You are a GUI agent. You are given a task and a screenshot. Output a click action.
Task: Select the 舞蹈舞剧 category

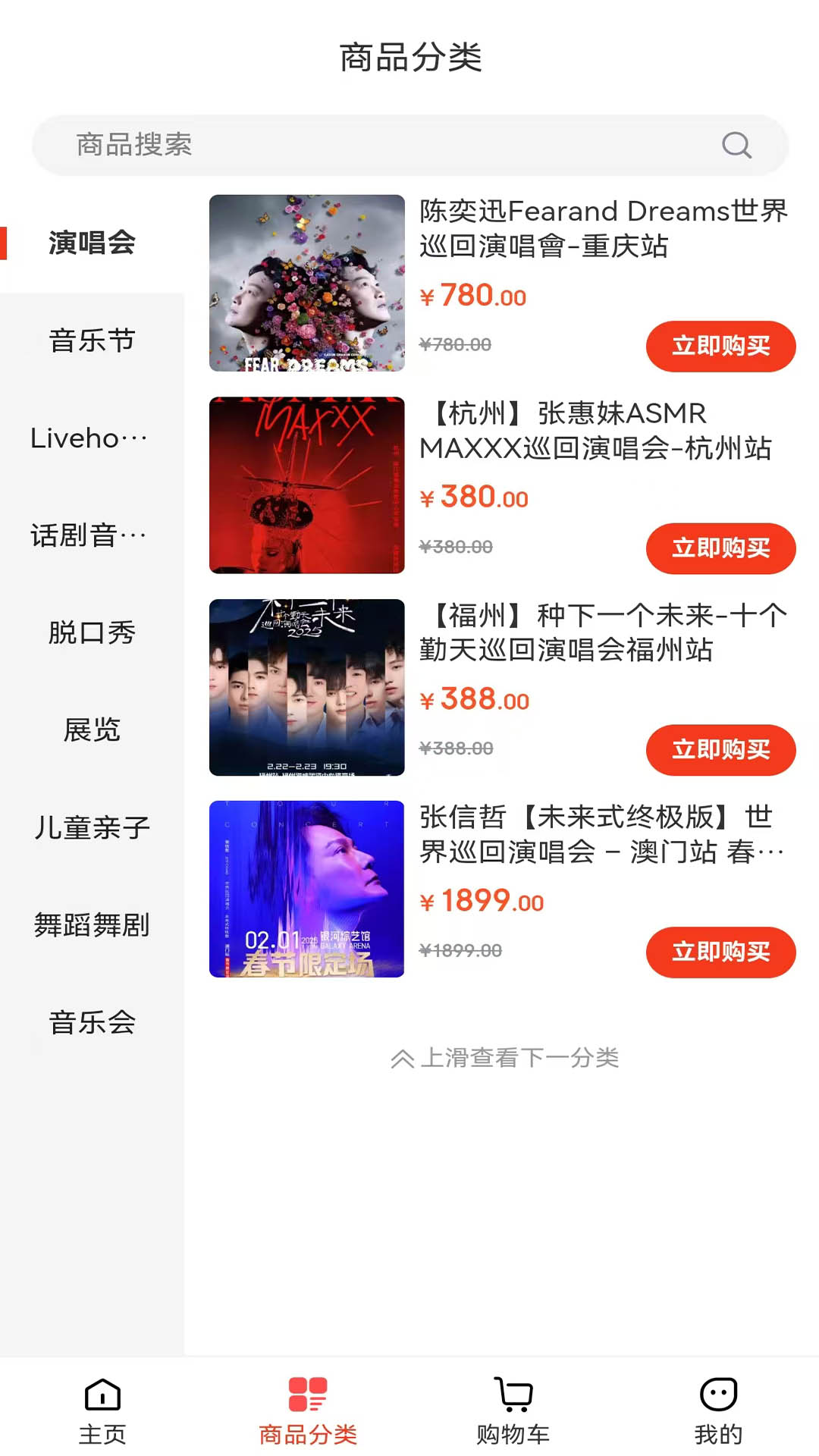coord(91,924)
